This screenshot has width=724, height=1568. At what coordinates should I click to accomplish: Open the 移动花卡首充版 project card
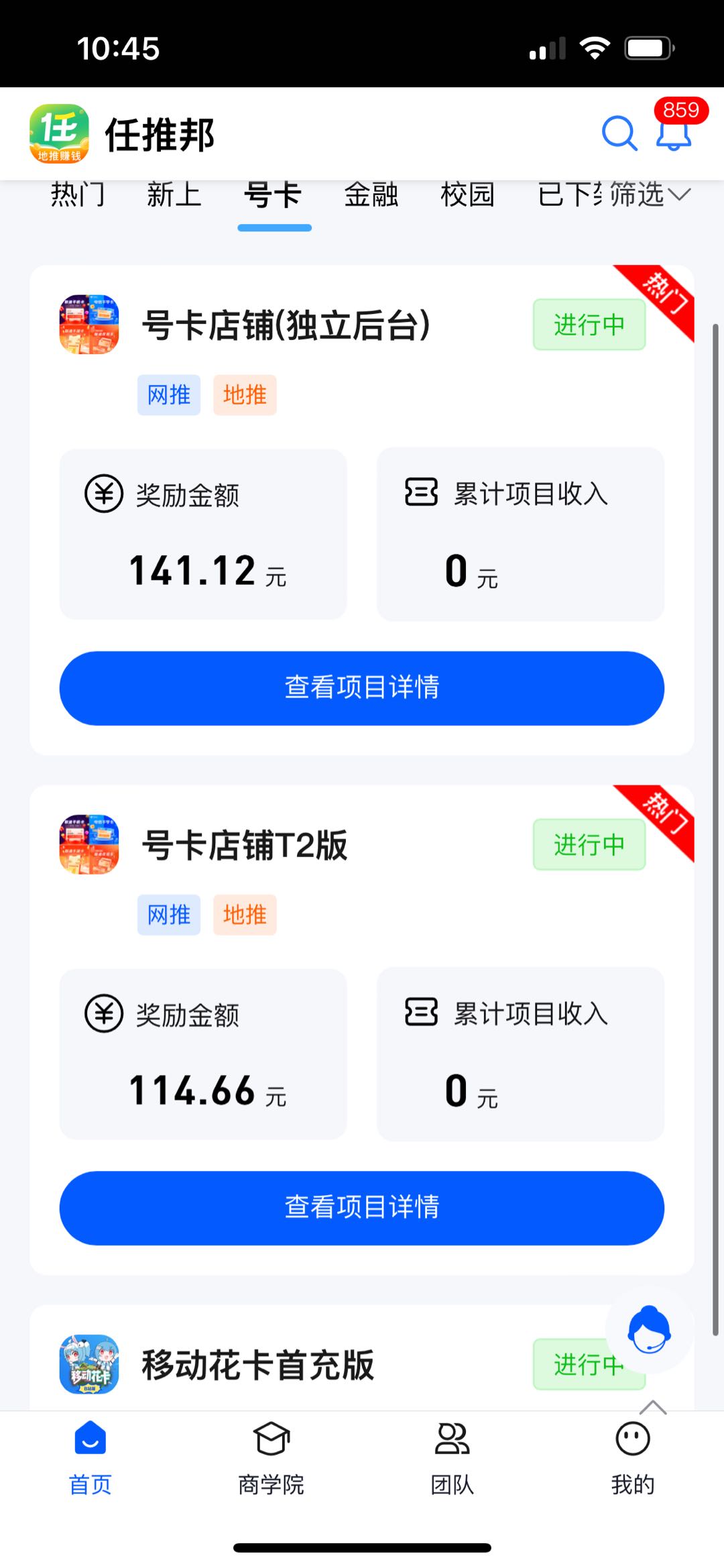[258, 1365]
